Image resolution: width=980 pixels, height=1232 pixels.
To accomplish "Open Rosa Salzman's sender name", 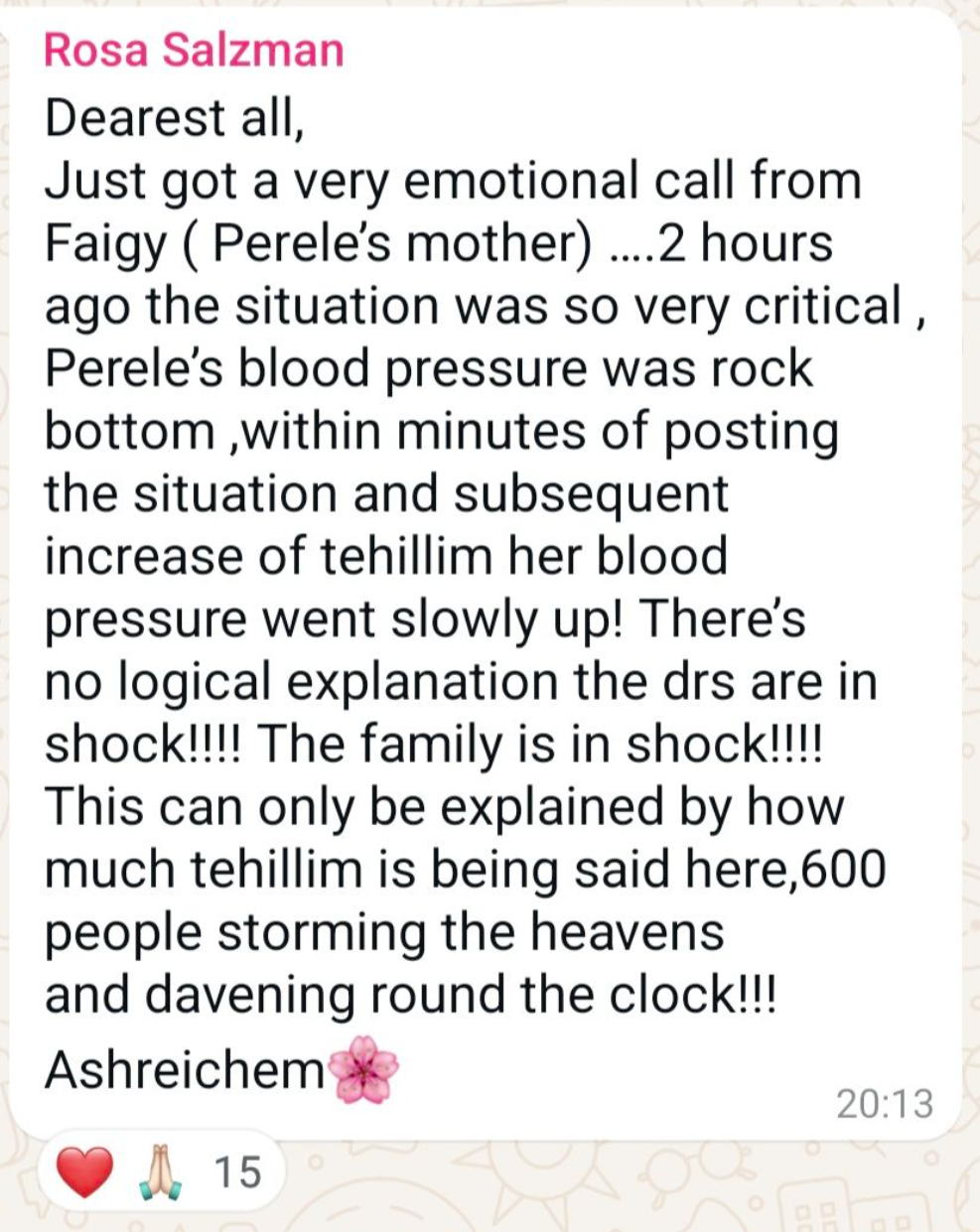I will click(x=194, y=50).
